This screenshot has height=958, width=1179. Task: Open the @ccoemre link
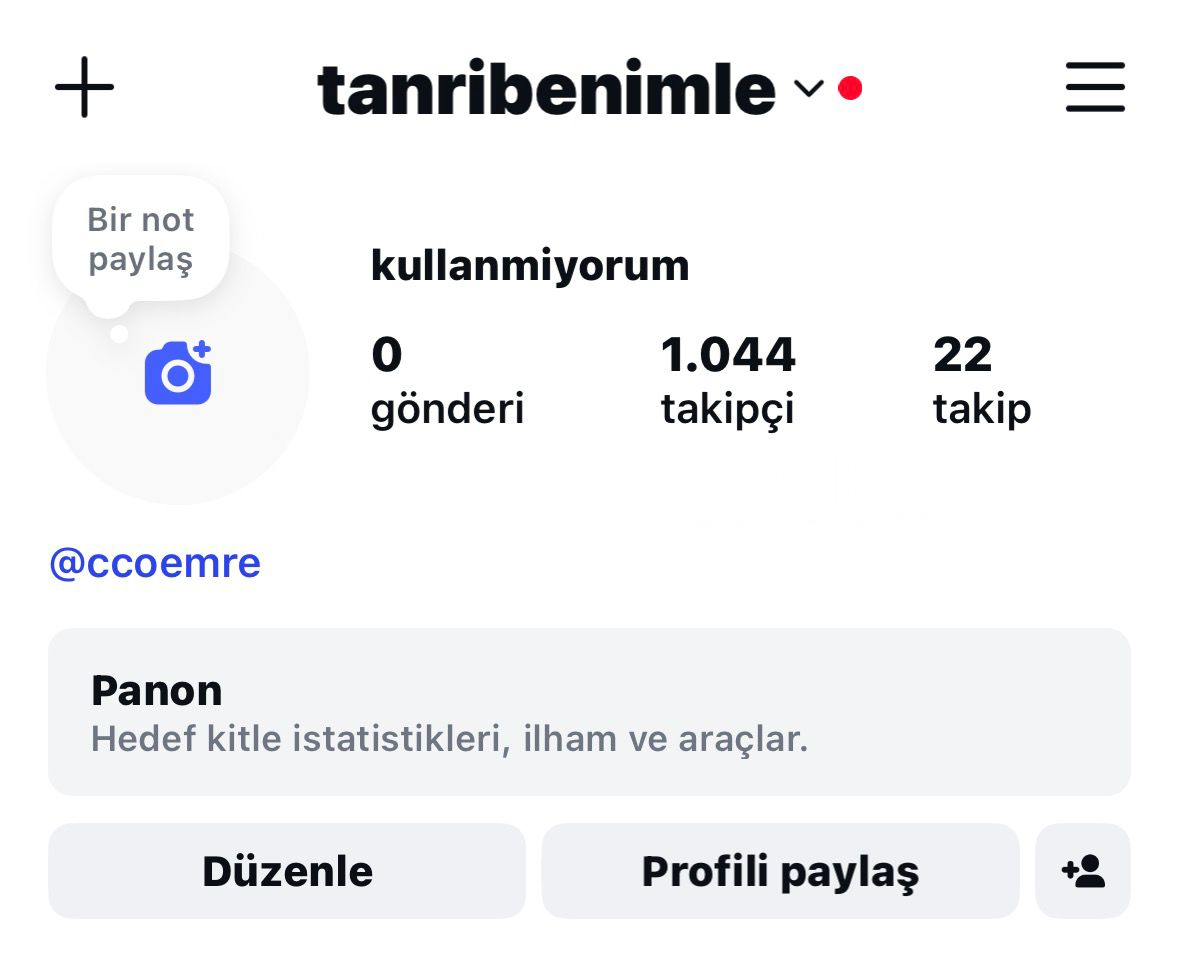click(x=155, y=563)
